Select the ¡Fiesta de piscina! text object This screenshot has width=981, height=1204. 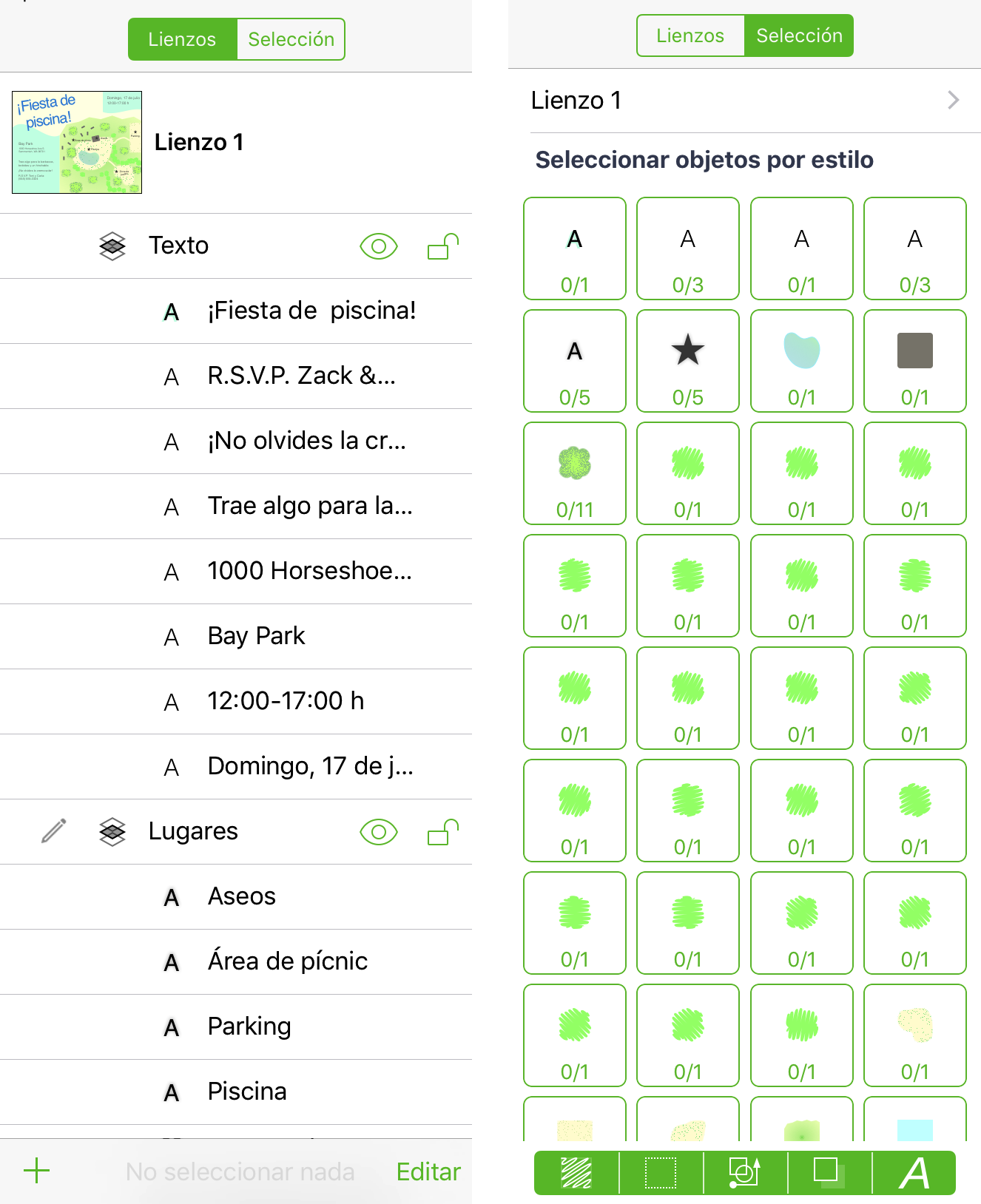tap(311, 311)
